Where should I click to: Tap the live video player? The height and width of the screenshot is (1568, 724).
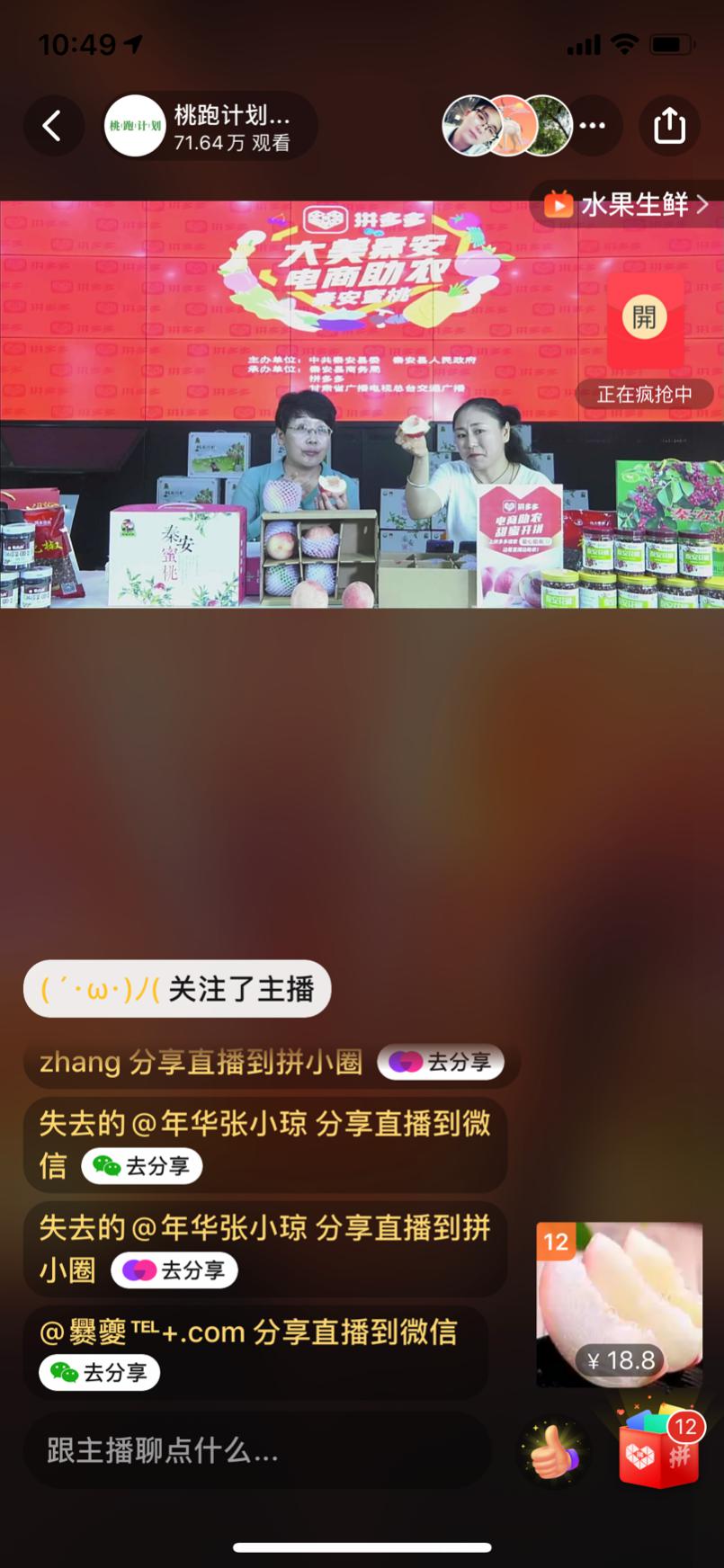(362, 405)
